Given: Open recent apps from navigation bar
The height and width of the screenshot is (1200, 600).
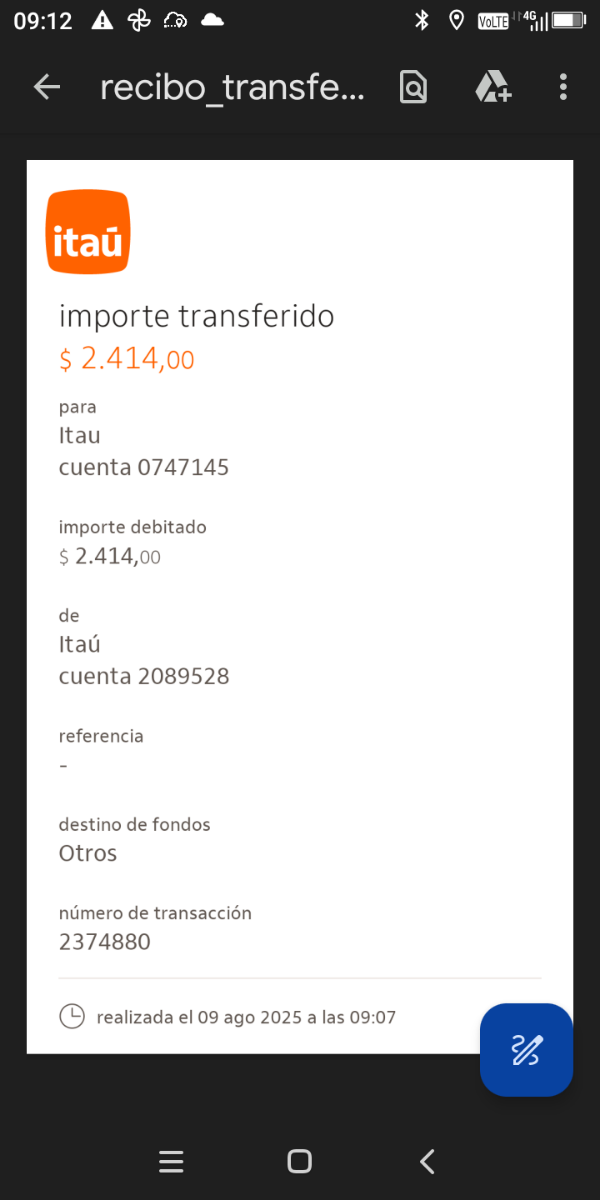Looking at the screenshot, I should (x=172, y=1161).
